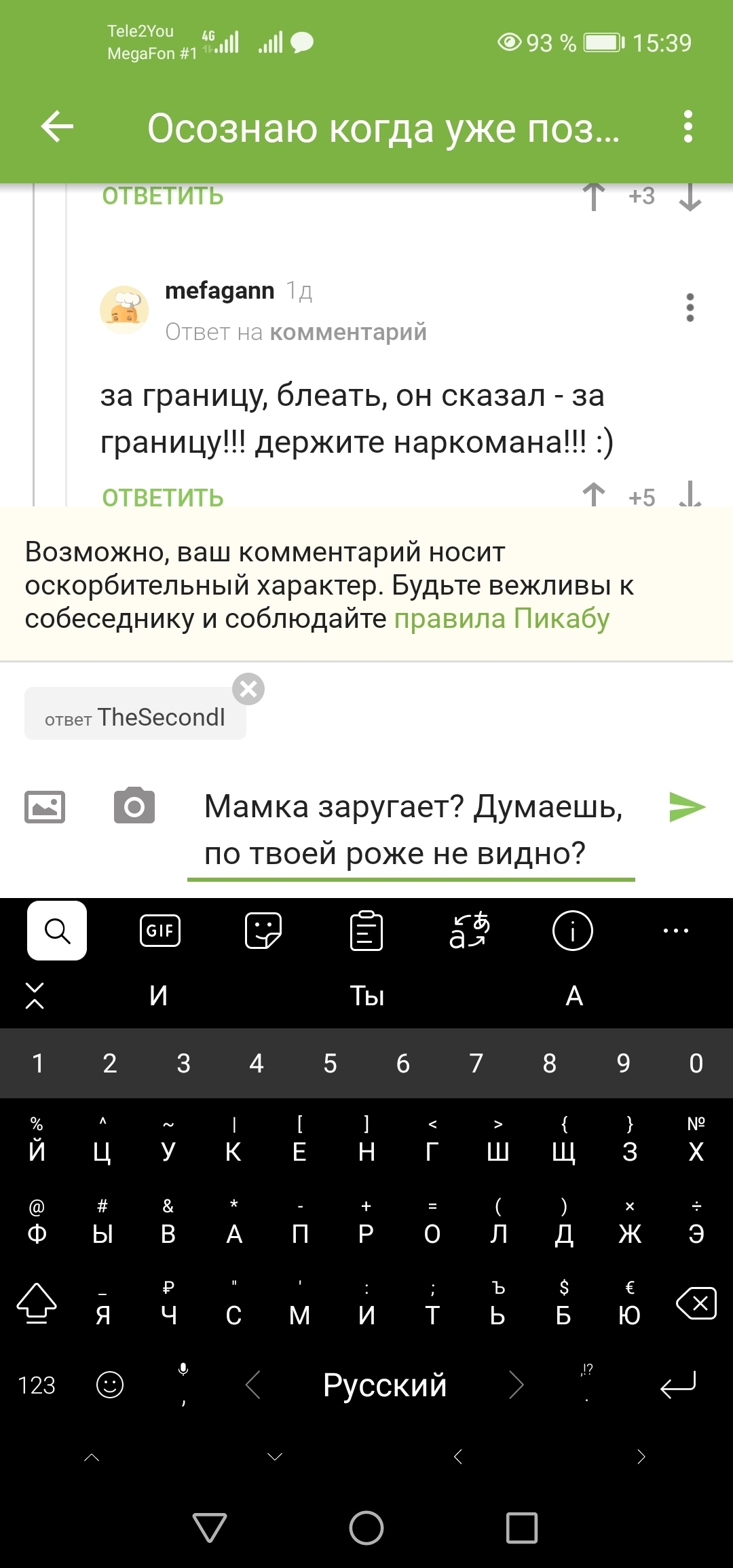Open the post overflow menu in header
733x1568 pixels.
688,127
